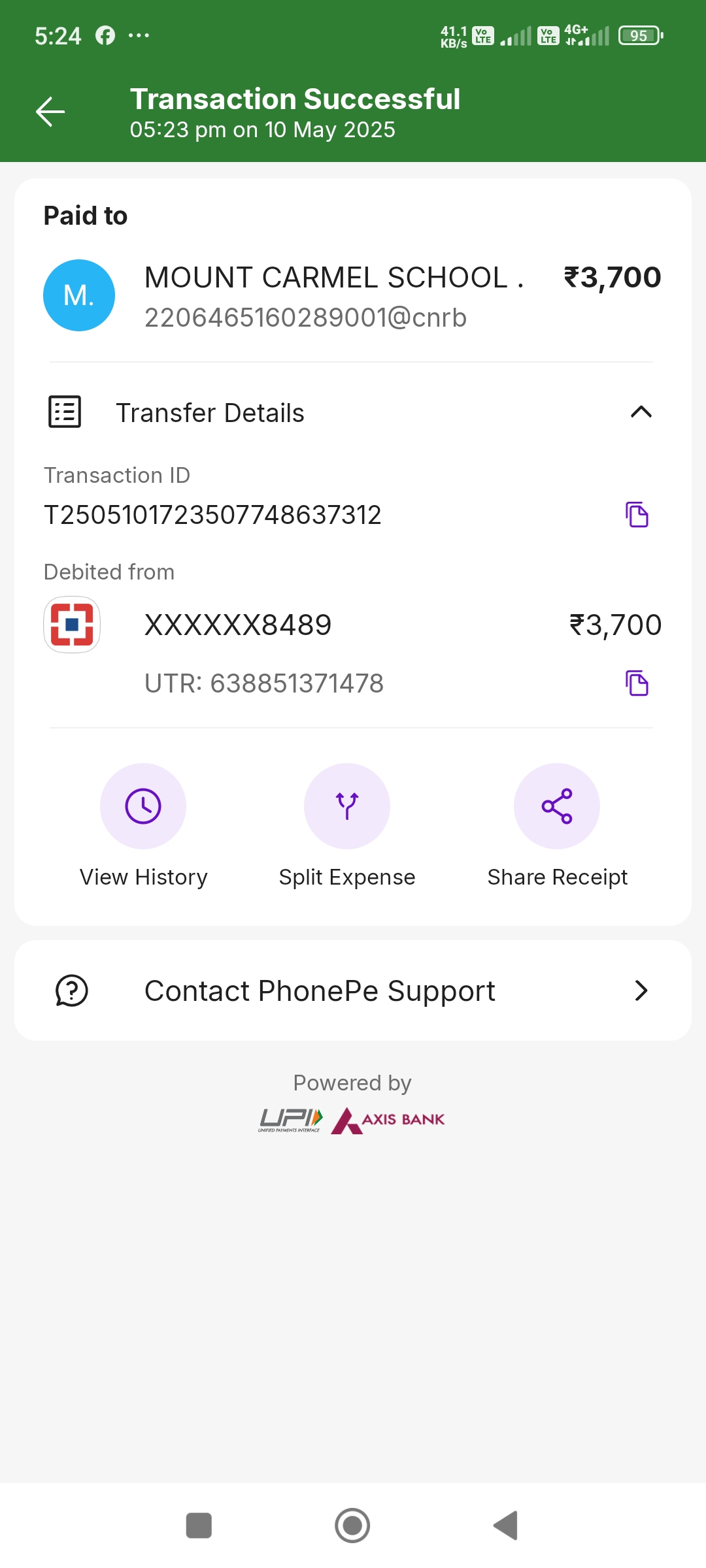Open recent apps from navigation bar

(199, 1526)
